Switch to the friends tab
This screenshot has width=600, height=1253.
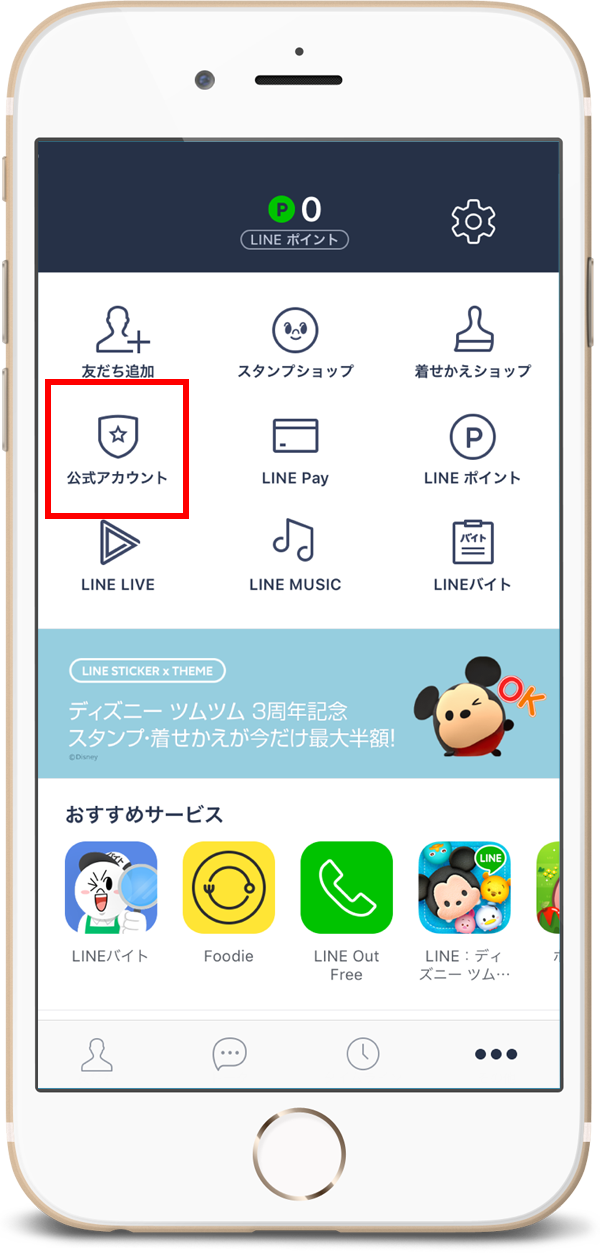(97, 1053)
